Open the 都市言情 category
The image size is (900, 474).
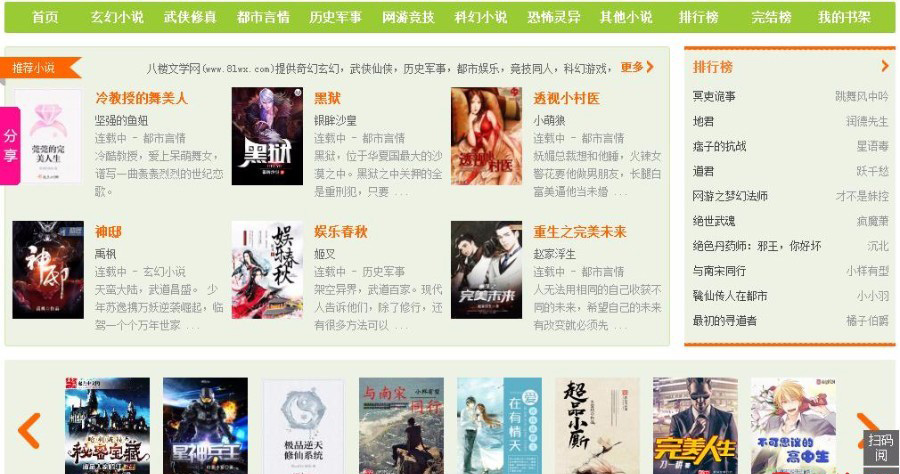(263, 17)
